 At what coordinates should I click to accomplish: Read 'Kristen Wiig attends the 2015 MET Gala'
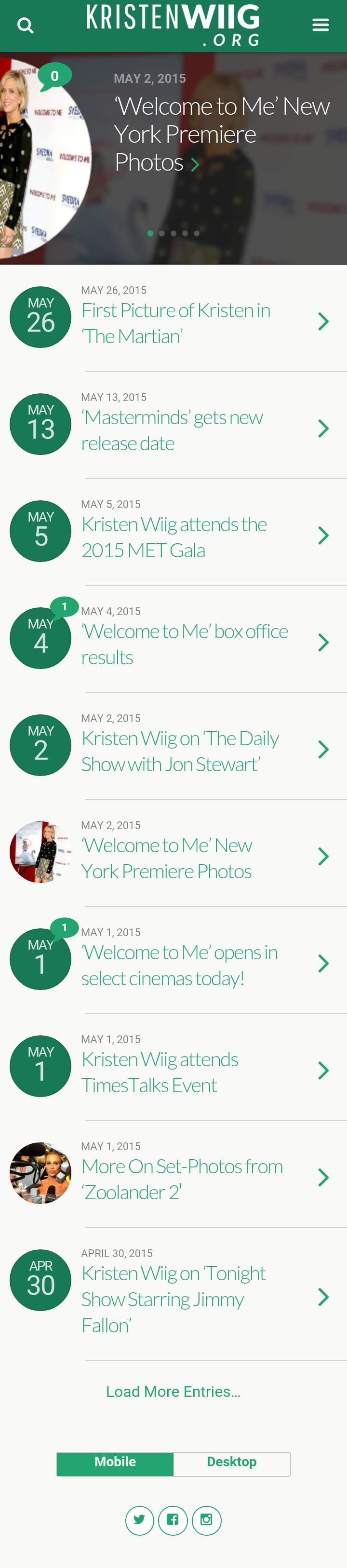pos(174,537)
